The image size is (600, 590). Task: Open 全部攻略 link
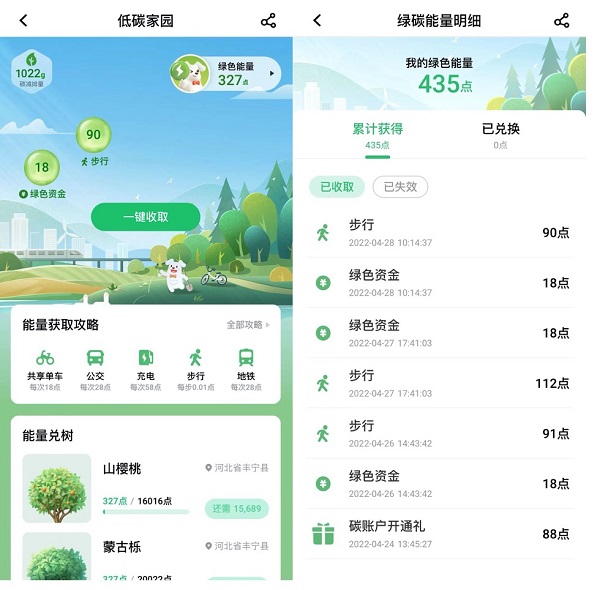click(247, 325)
